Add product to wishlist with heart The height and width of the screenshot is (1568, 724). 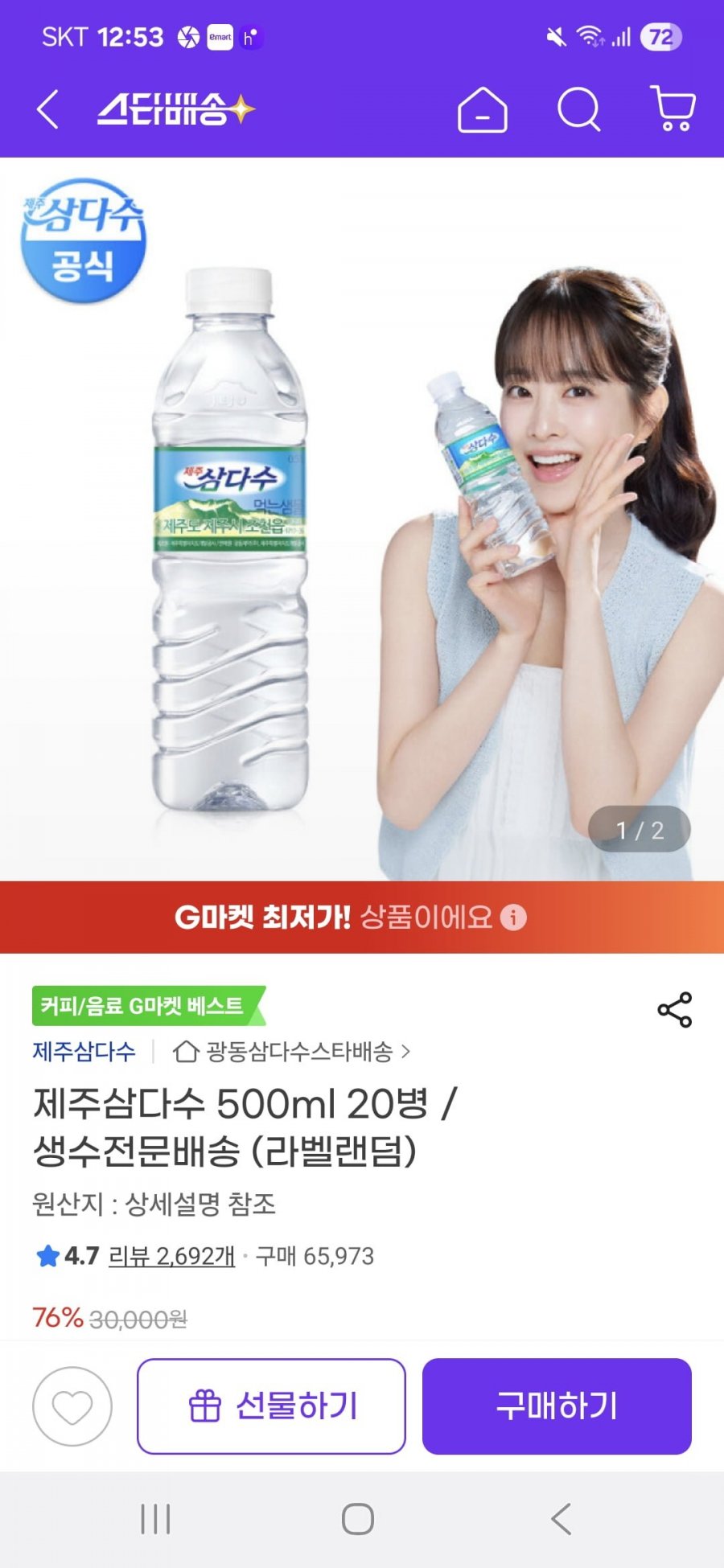(x=72, y=1406)
